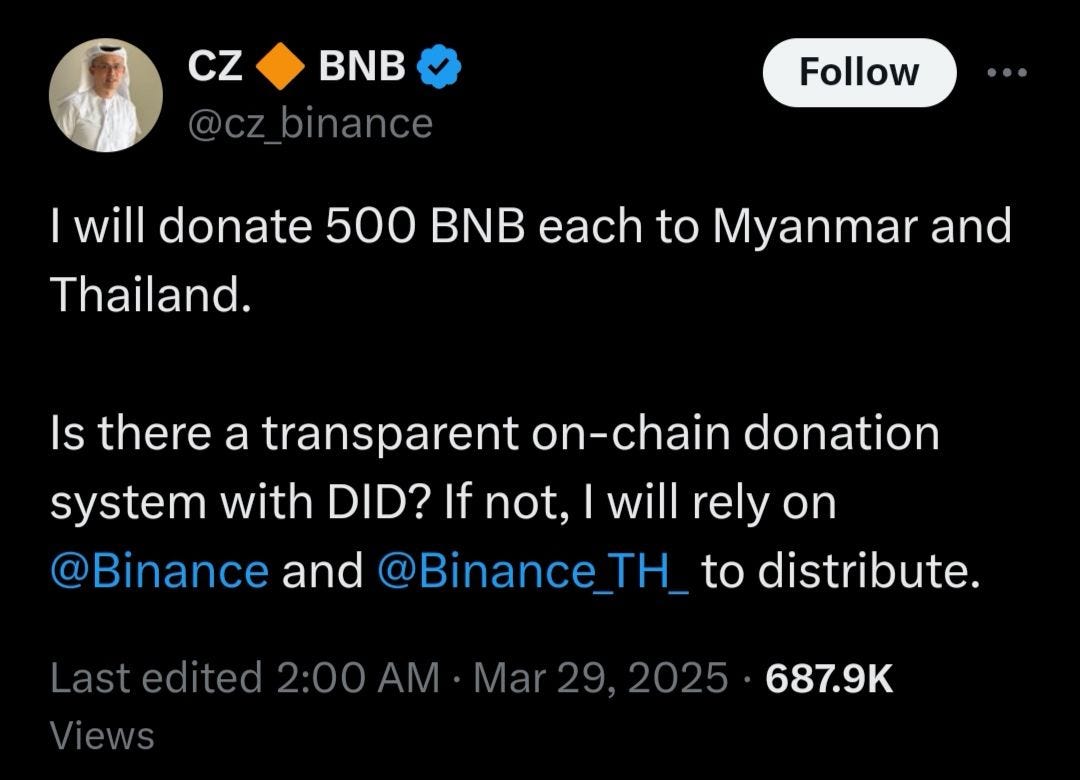Open CZ's profile picture
This screenshot has height=780, width=1080.
pos(106,96)
